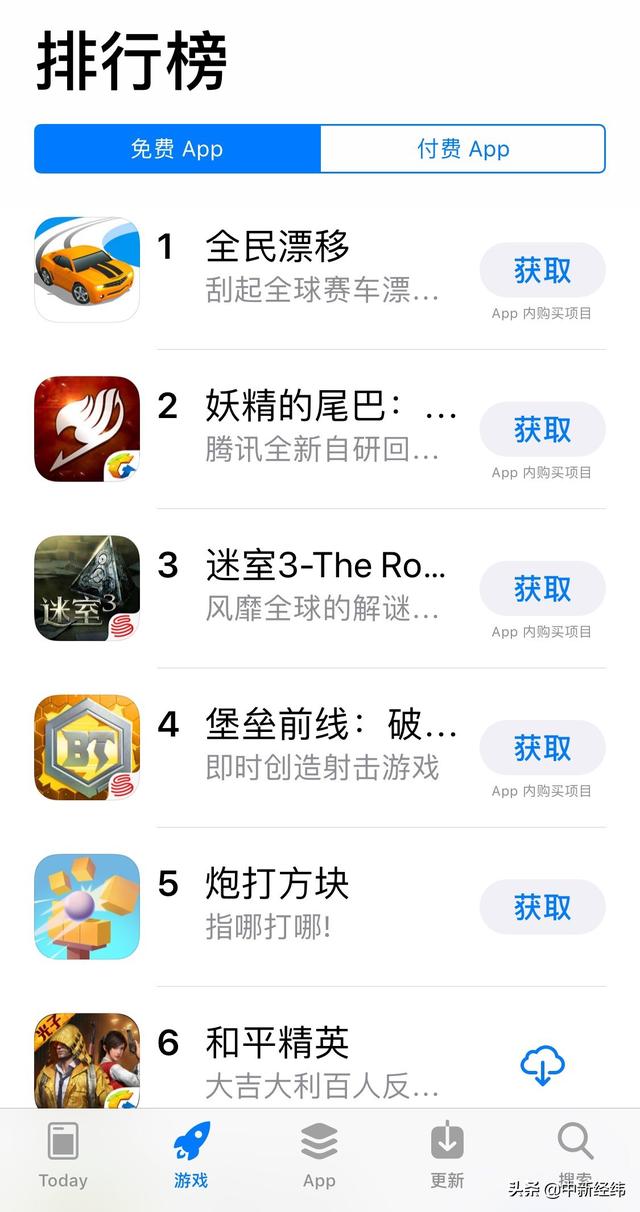Tap 获取 for 妖精的尾巴
This screenshot has width=640, height=1212.
[x=542, y=429]
